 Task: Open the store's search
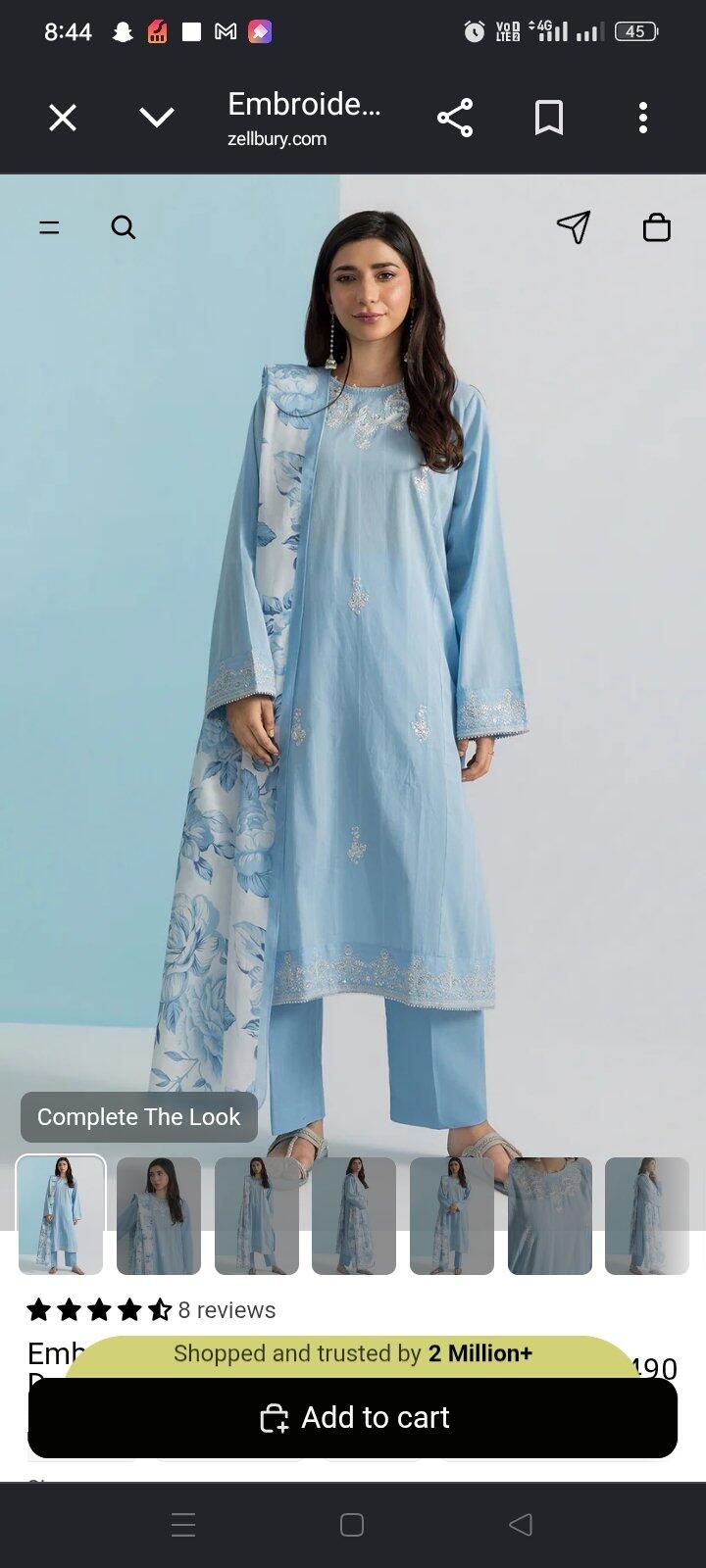click(x=124, y=227)
